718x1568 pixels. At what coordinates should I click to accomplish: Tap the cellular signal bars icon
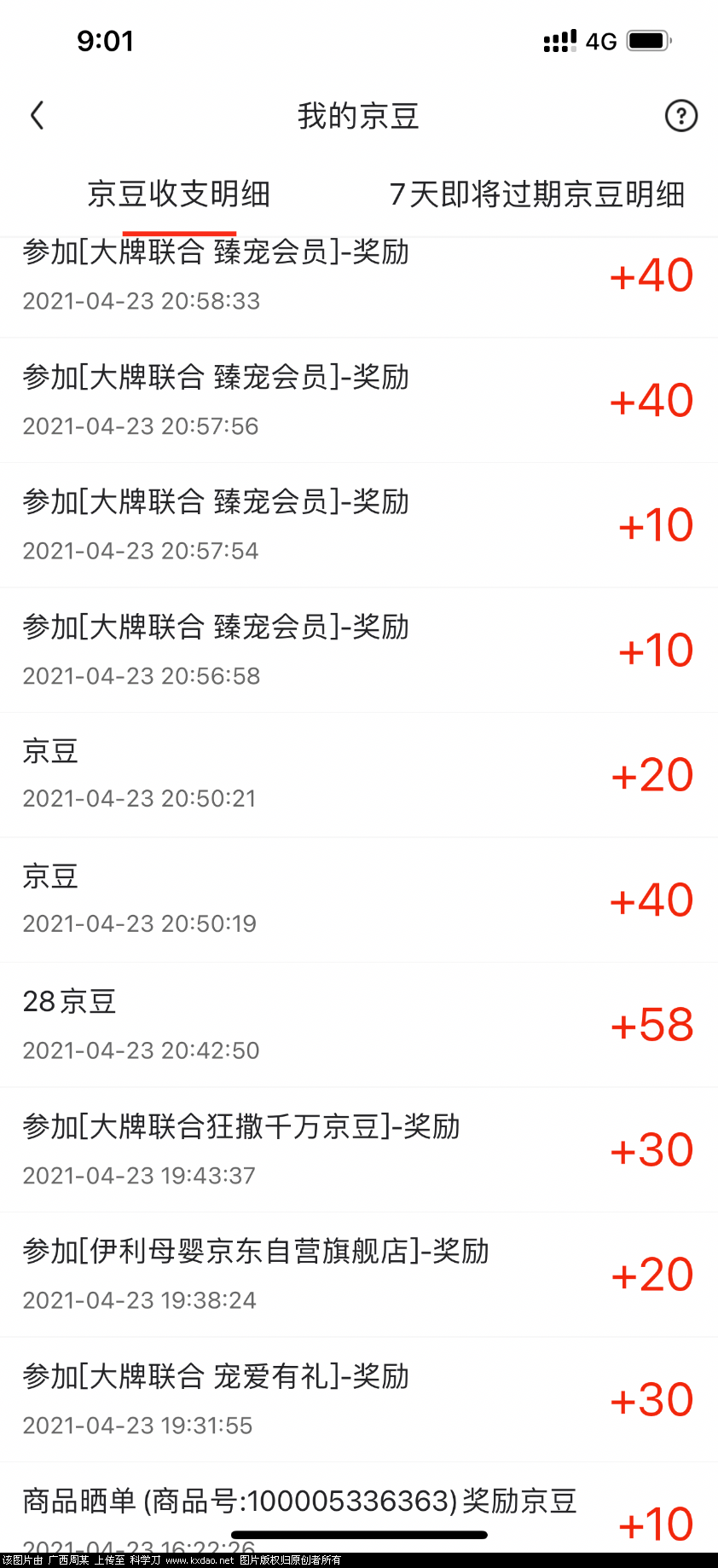(x=559, y=40)
